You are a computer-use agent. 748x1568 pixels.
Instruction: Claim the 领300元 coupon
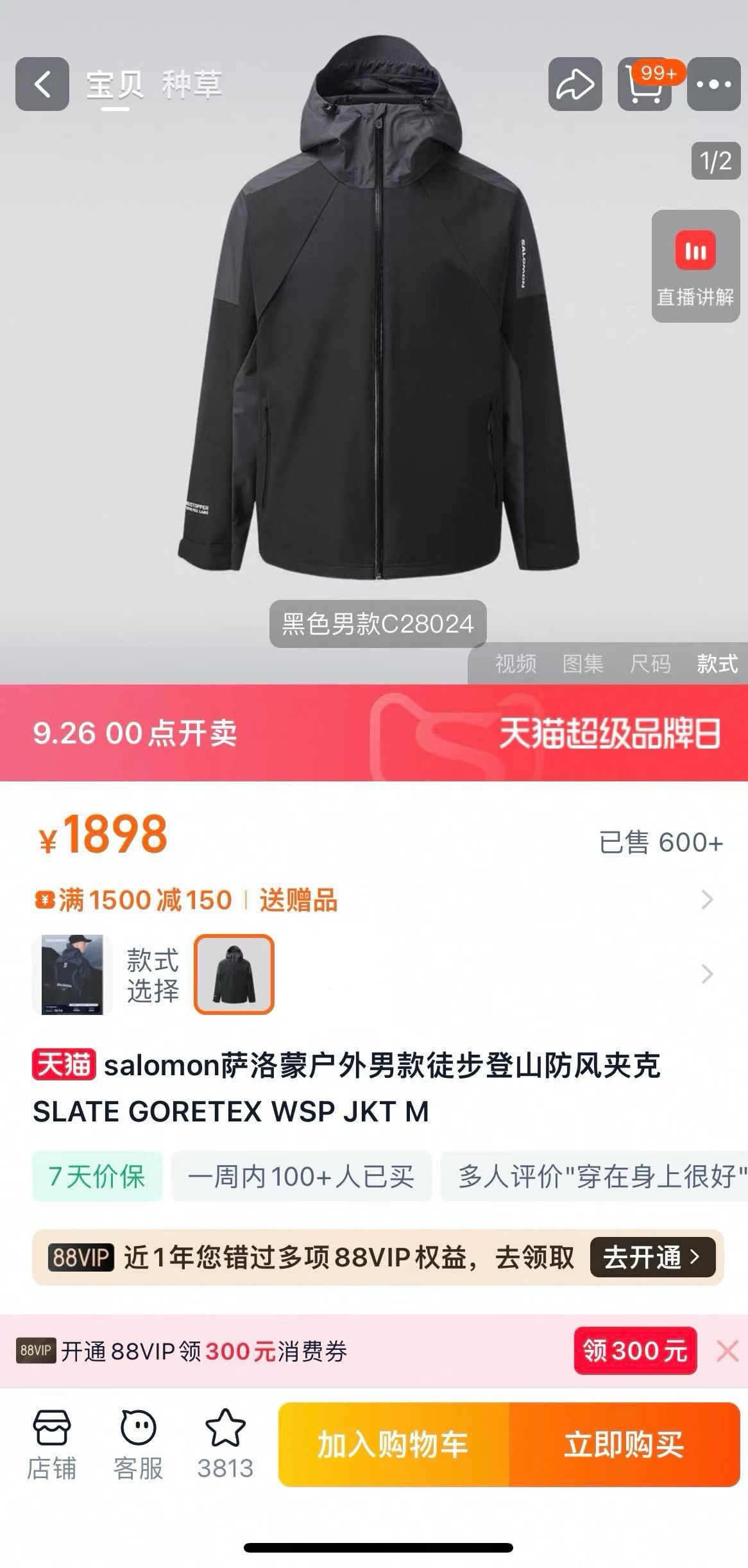click(634, 1351)
